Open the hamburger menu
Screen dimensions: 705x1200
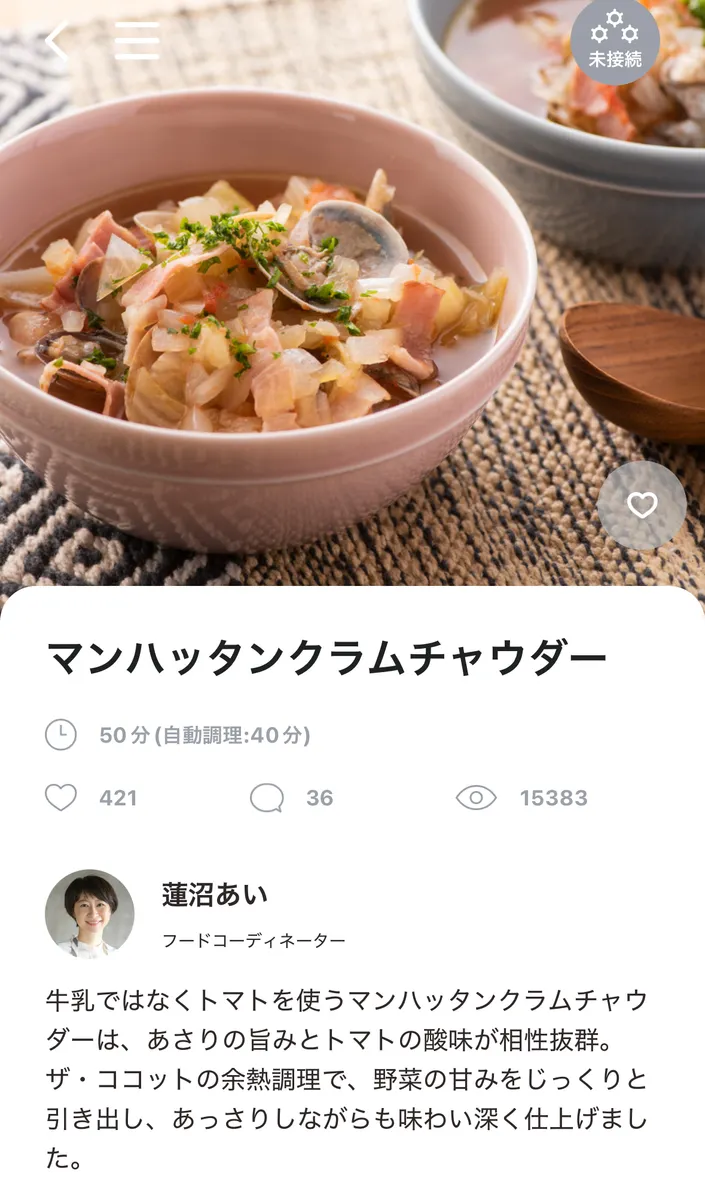click(137, 42)
